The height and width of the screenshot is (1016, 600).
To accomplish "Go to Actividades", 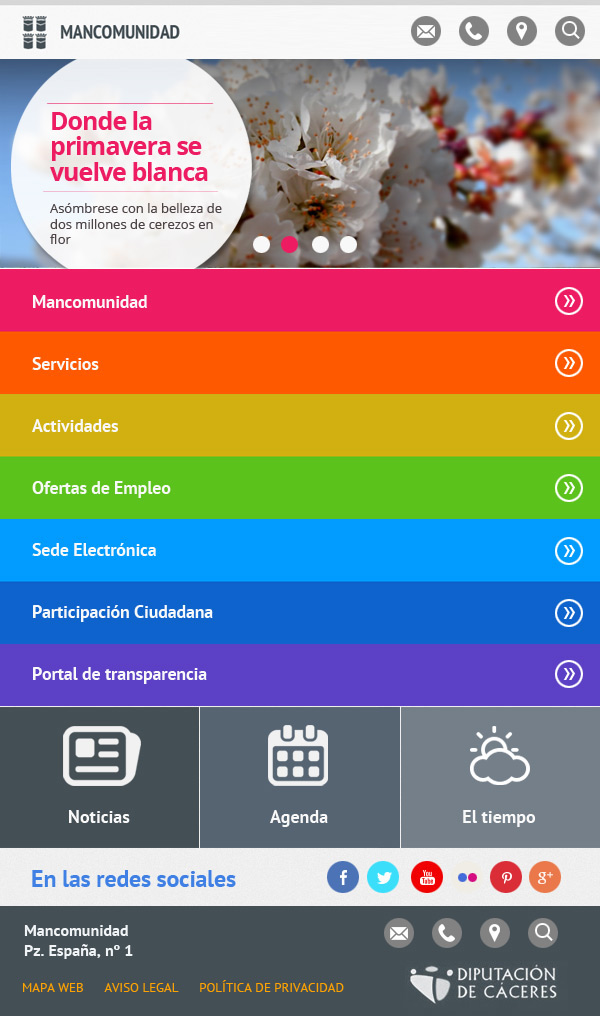I will (300, 425).
